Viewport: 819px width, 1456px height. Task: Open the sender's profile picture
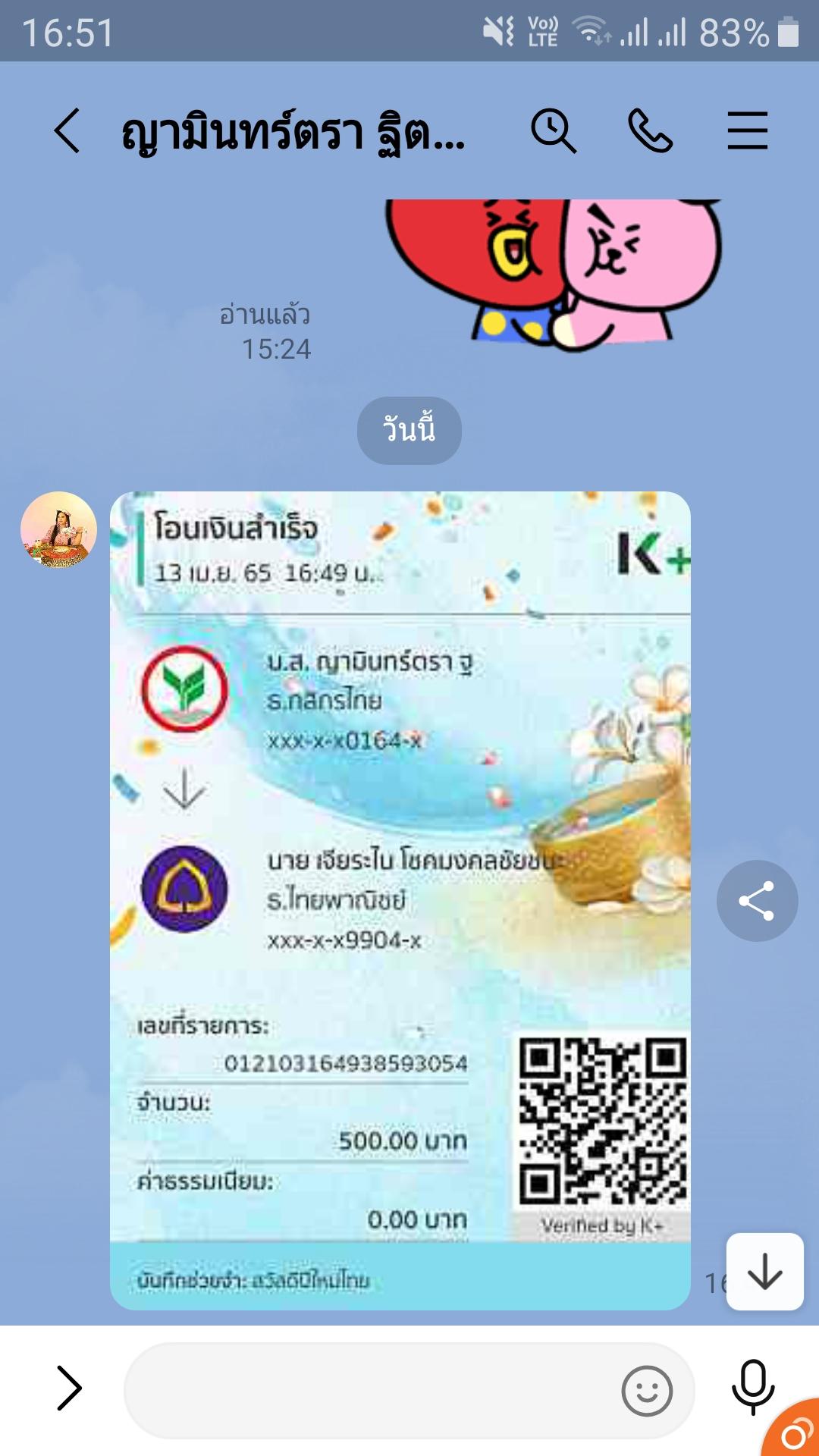click(58, 529)
